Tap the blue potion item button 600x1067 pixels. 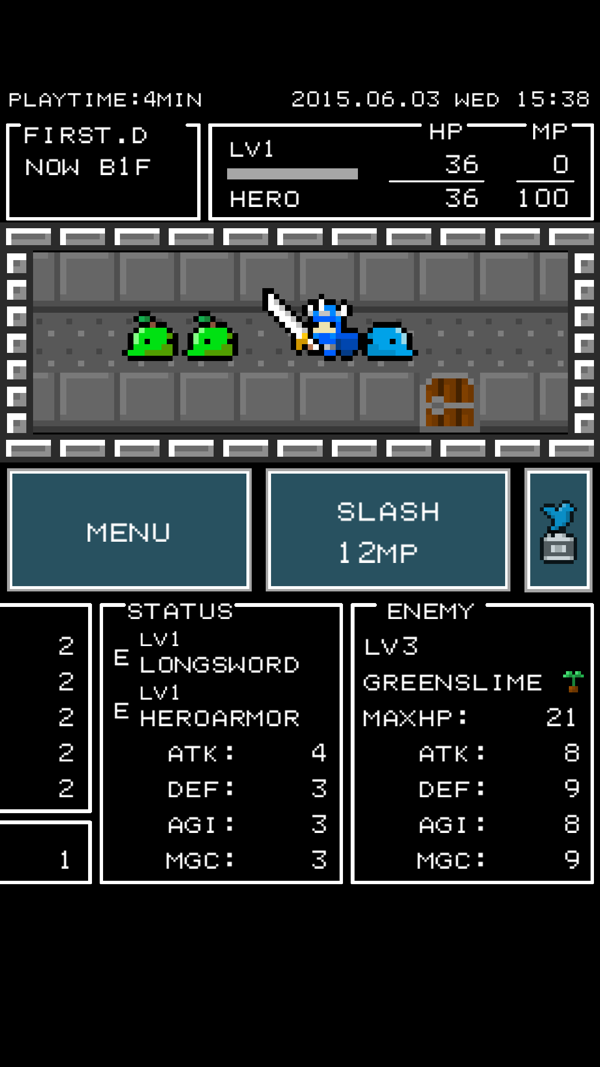pos(558,529)
